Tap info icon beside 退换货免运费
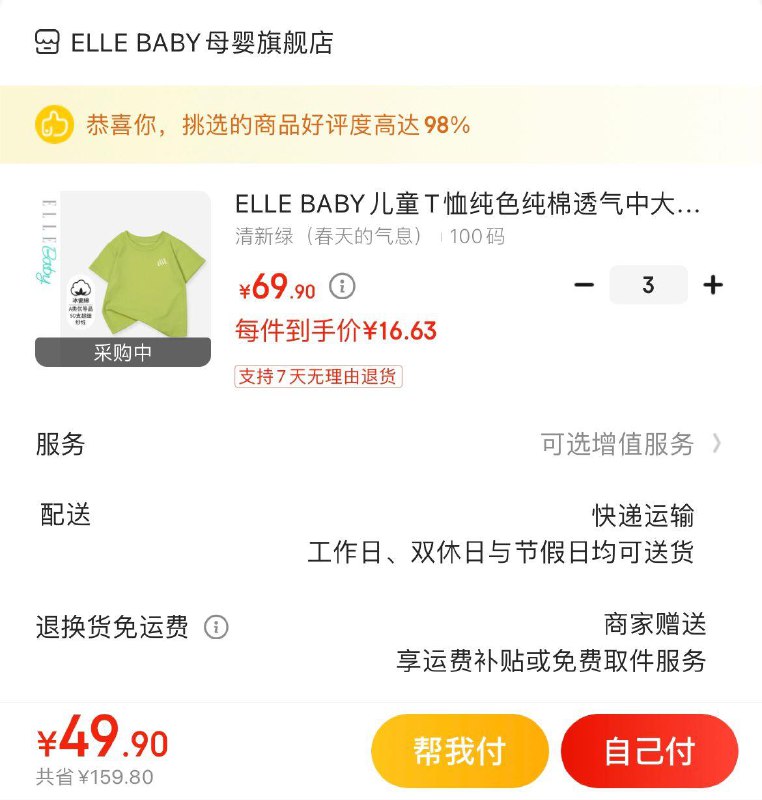 point(216,627)
